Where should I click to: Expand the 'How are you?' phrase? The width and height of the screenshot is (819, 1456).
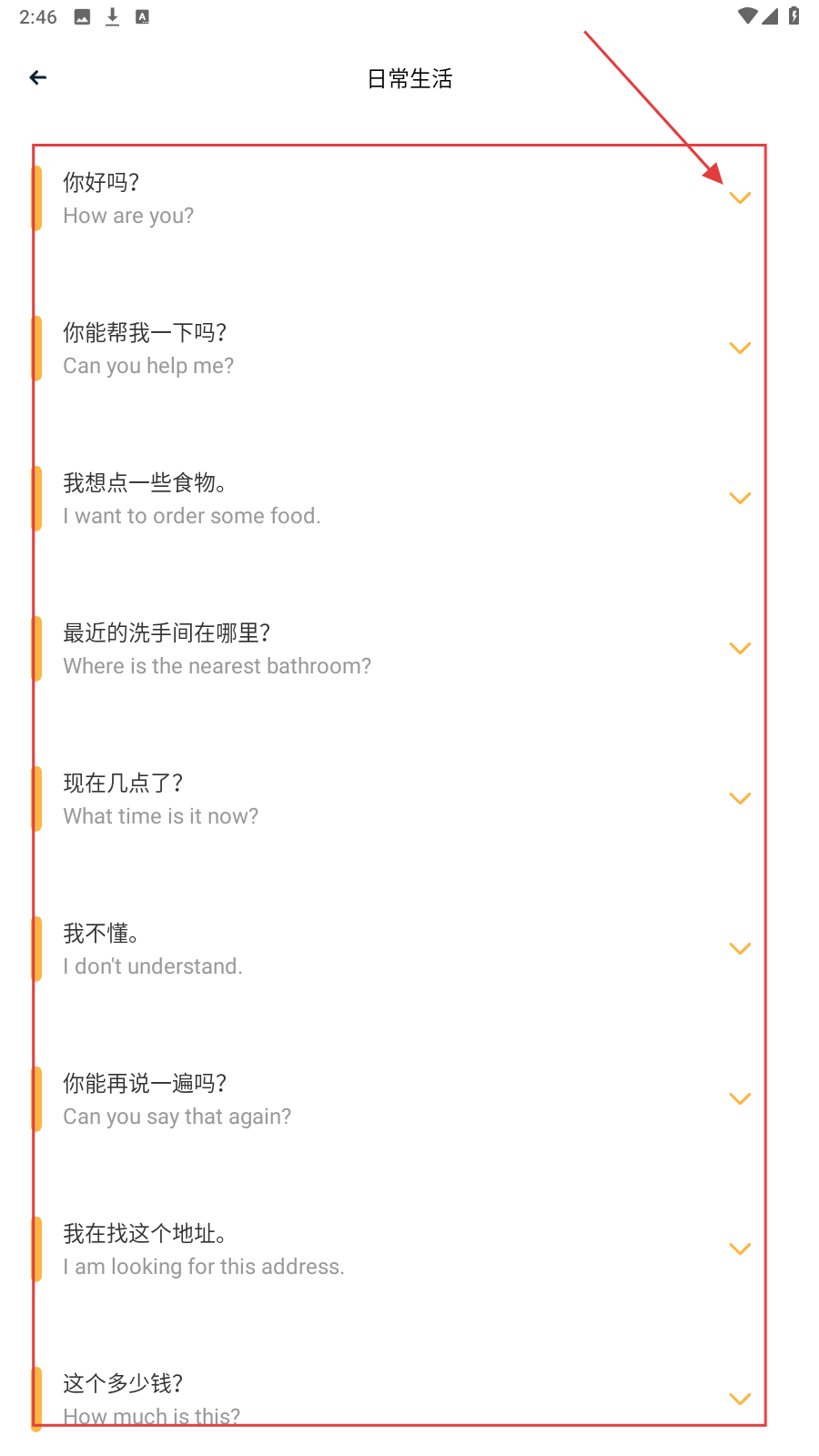point(740,198)
